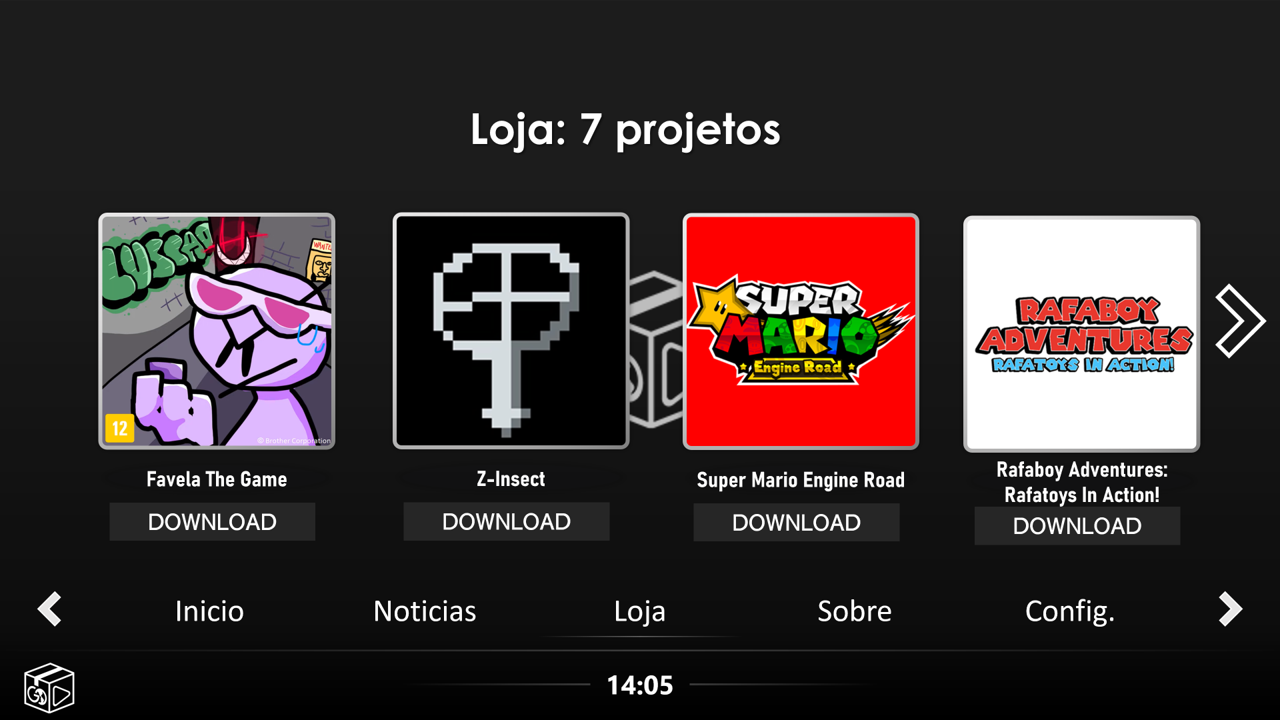
Task: Select the Loja tab
Action: [x=640, y=611]
